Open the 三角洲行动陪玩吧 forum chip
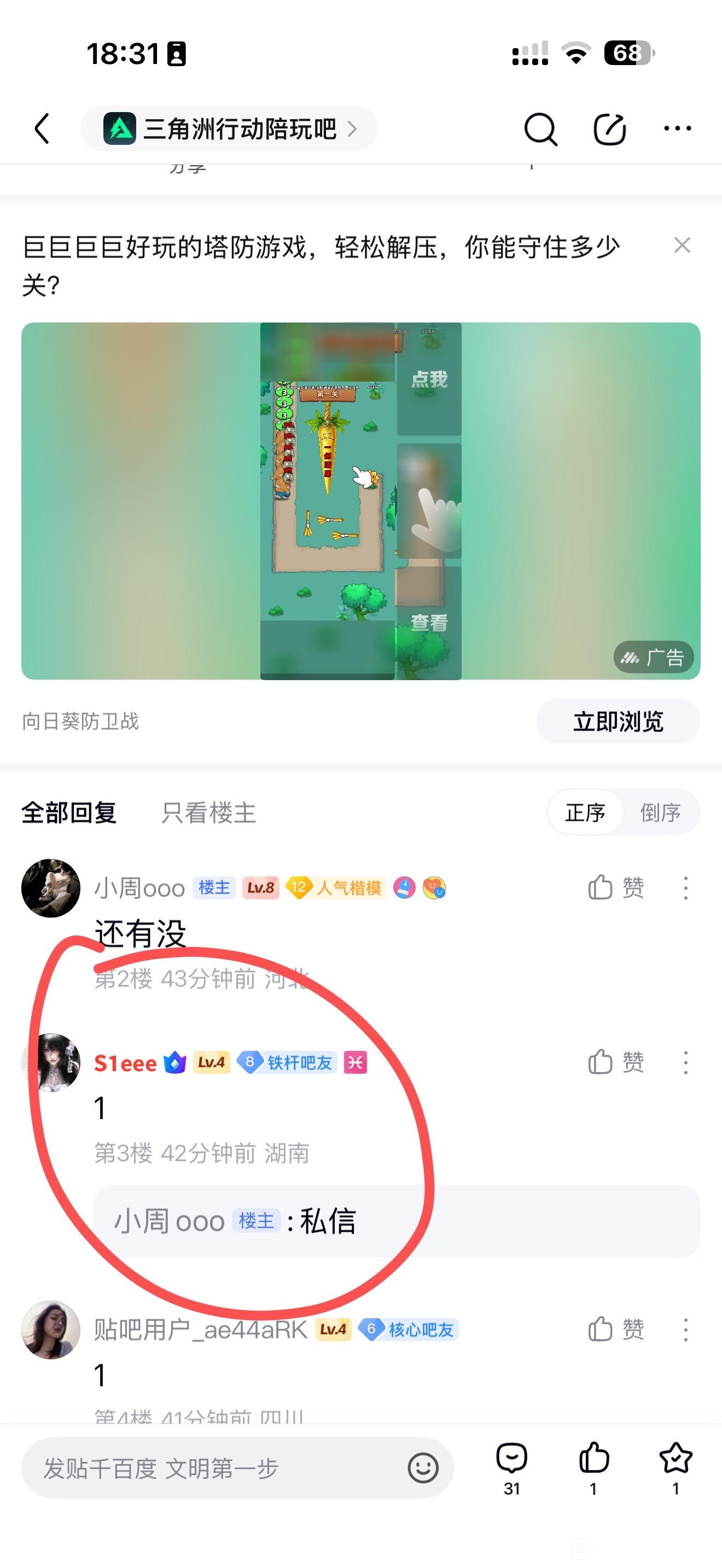Screen dimensions: 722x1568 [229, 128]
